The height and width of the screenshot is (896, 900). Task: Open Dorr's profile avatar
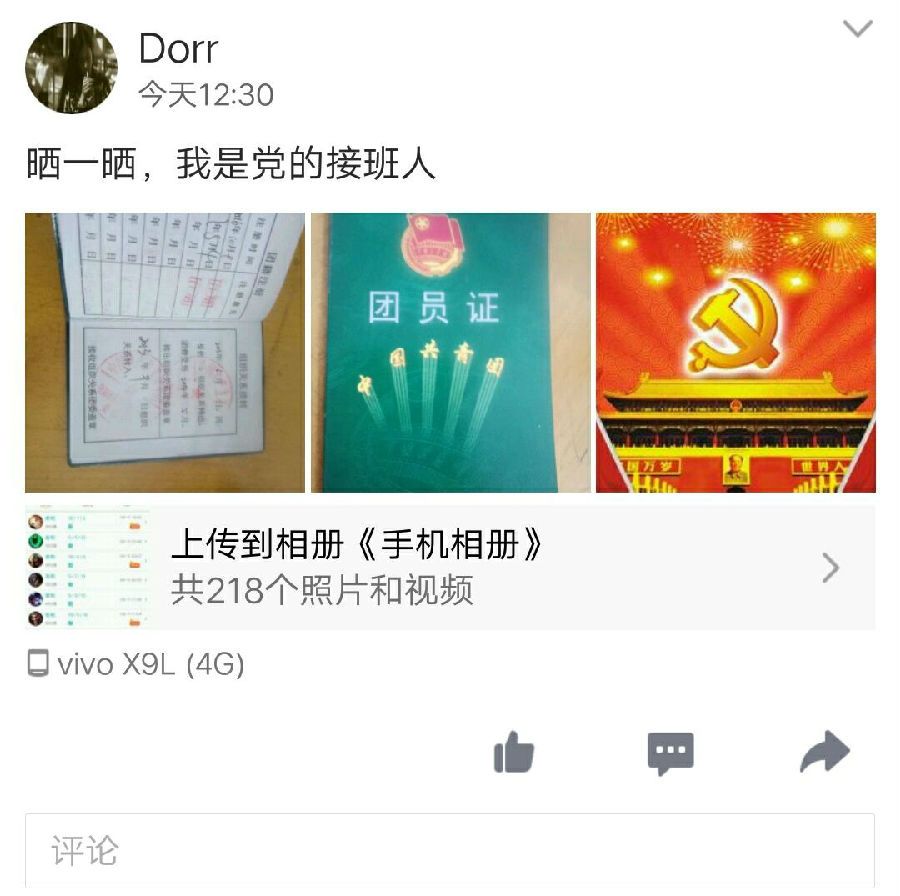tap(71, 67)
